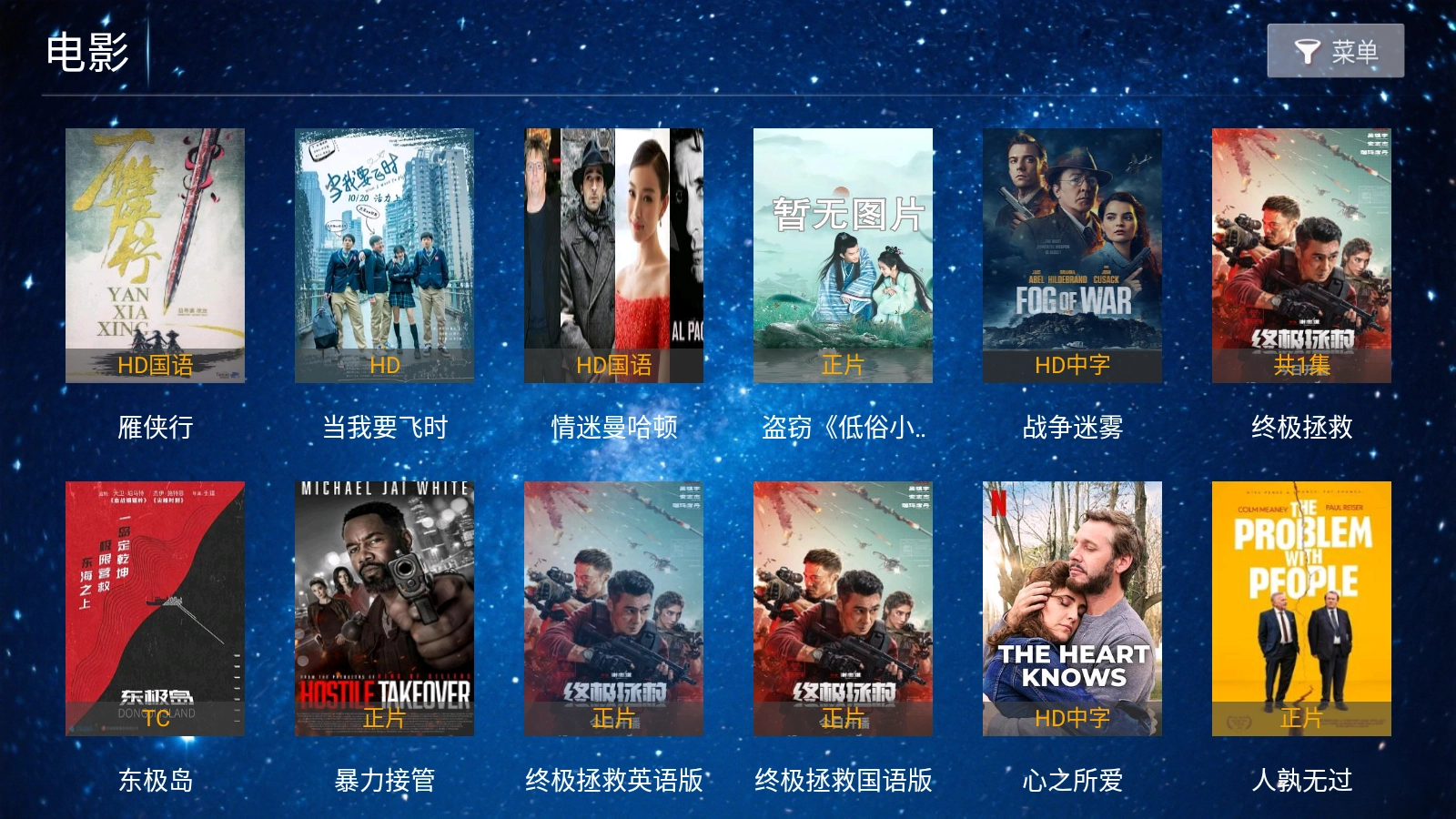Viewport: 1456px width, 819px height.
Task: Open the 菜单 filter menu
Action: (1335, 51)
